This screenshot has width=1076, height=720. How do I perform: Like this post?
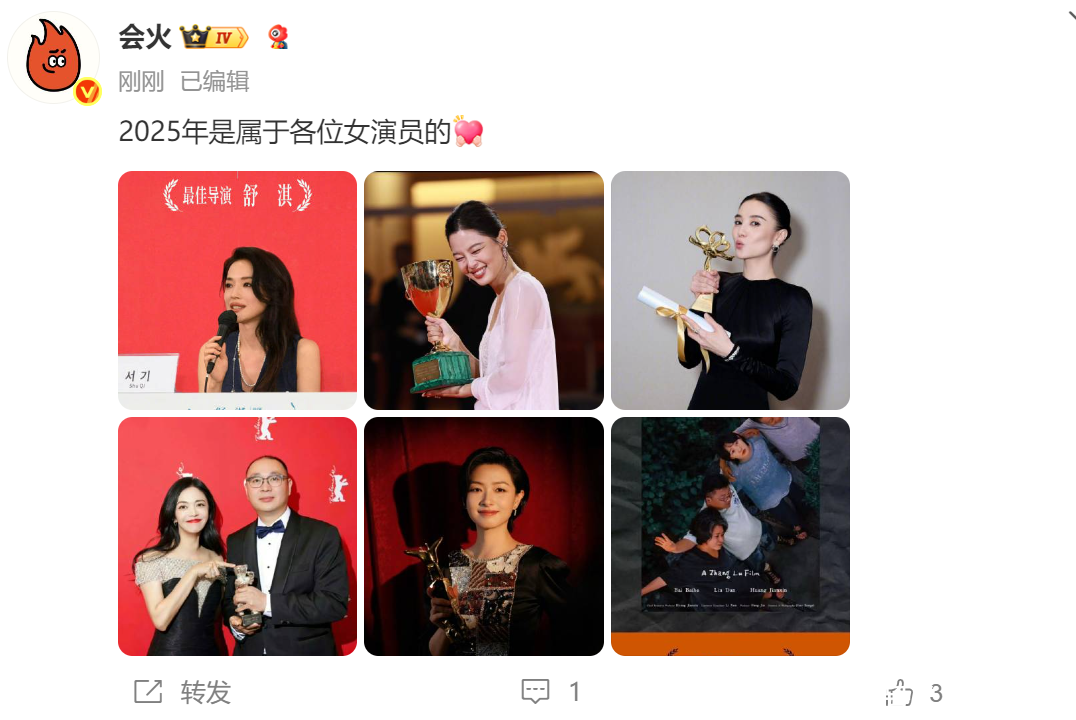click(x=915, y=692)
